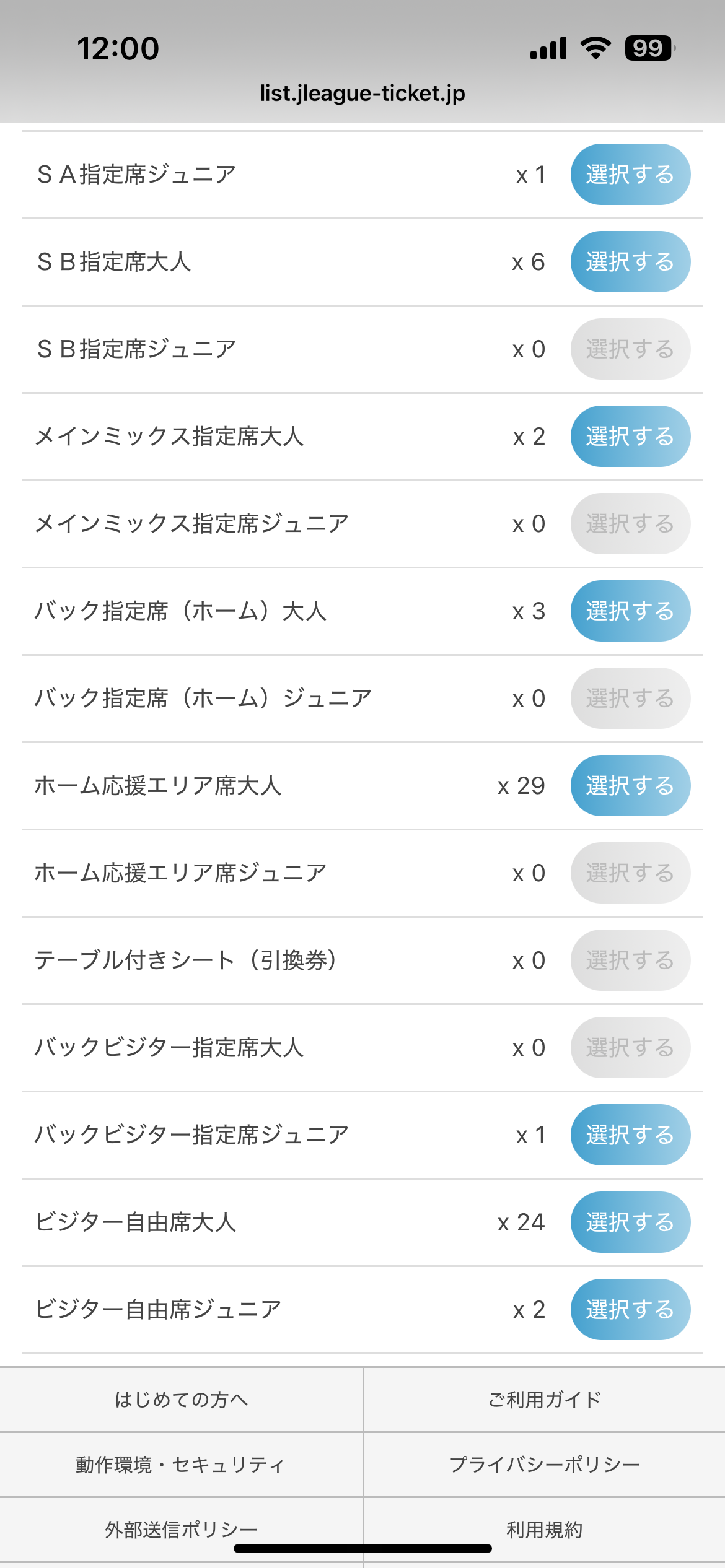Select バック指定席（ホーム）大人 ticket
Screen dimensions: 725x1568
coord(630,611)
